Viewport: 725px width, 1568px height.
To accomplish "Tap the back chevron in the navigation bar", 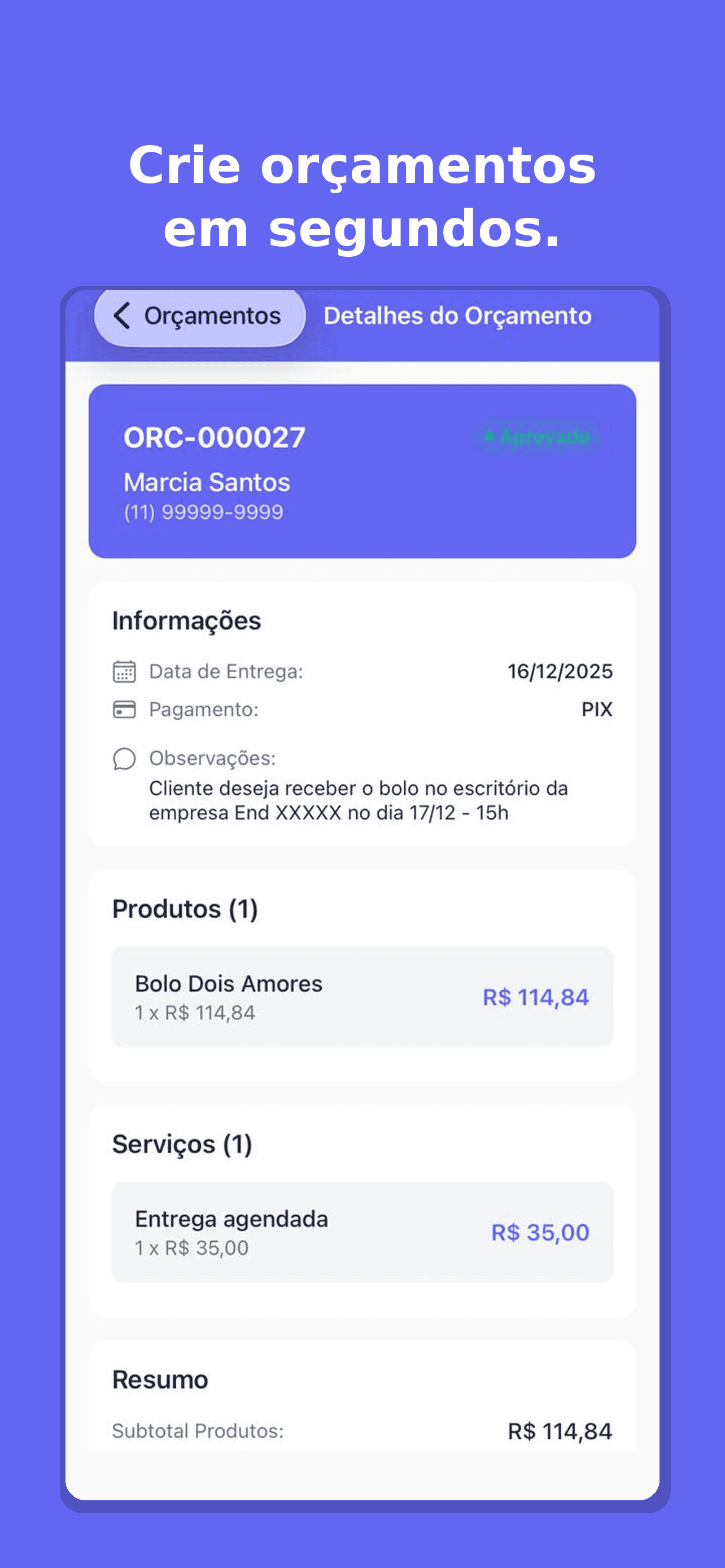I will pyautogui.click(x=122, y=316).
